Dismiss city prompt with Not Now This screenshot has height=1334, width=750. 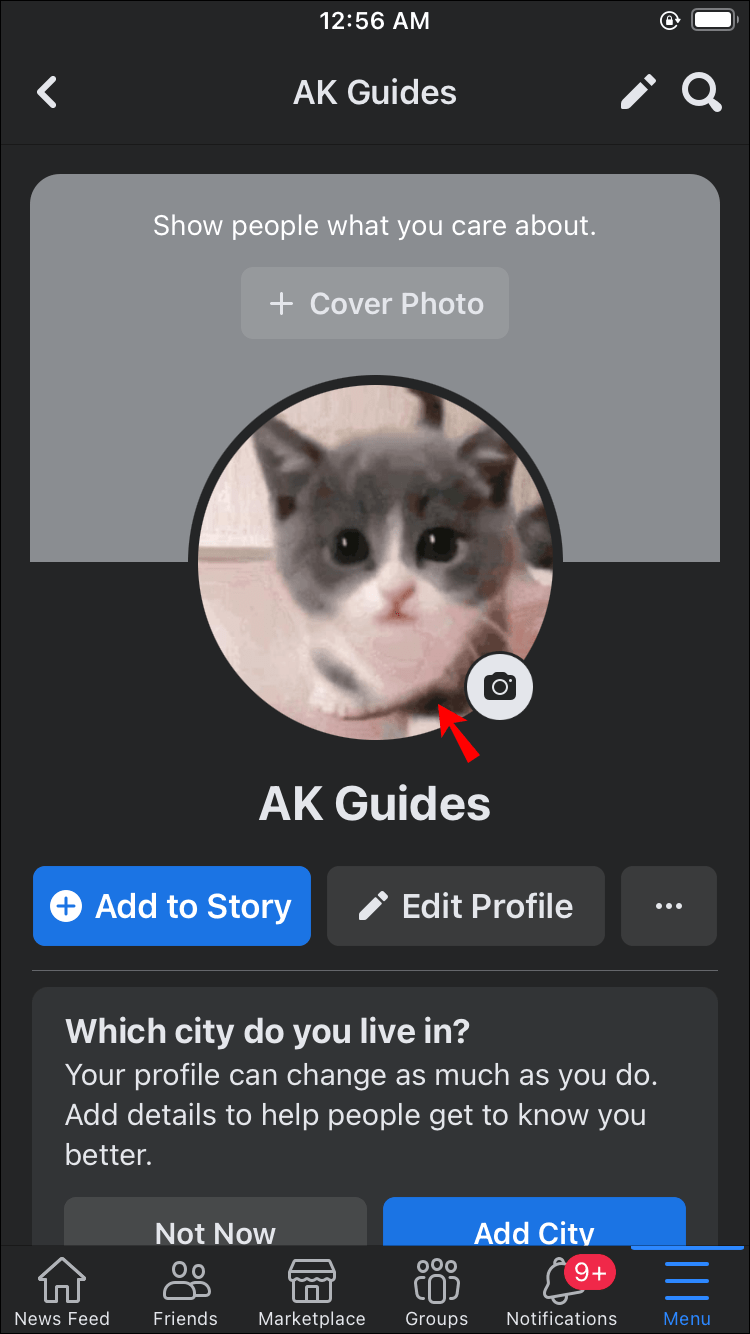coord(215,1230)
